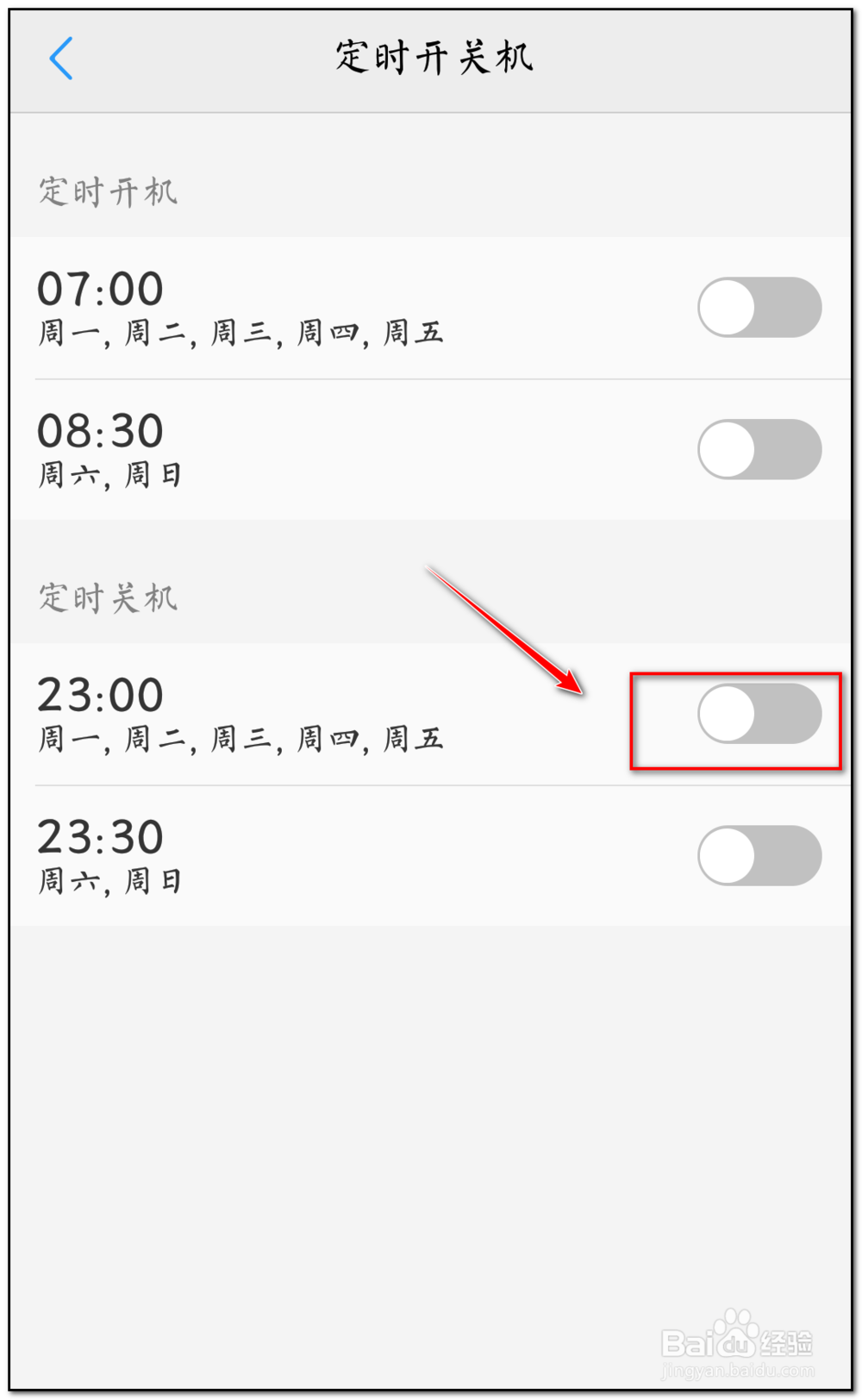This screenshot has height=1400, width=862.
Task: Enable the 08:30 weekend power-on switch
Action: pyautogui.click(x=759, y=449)
